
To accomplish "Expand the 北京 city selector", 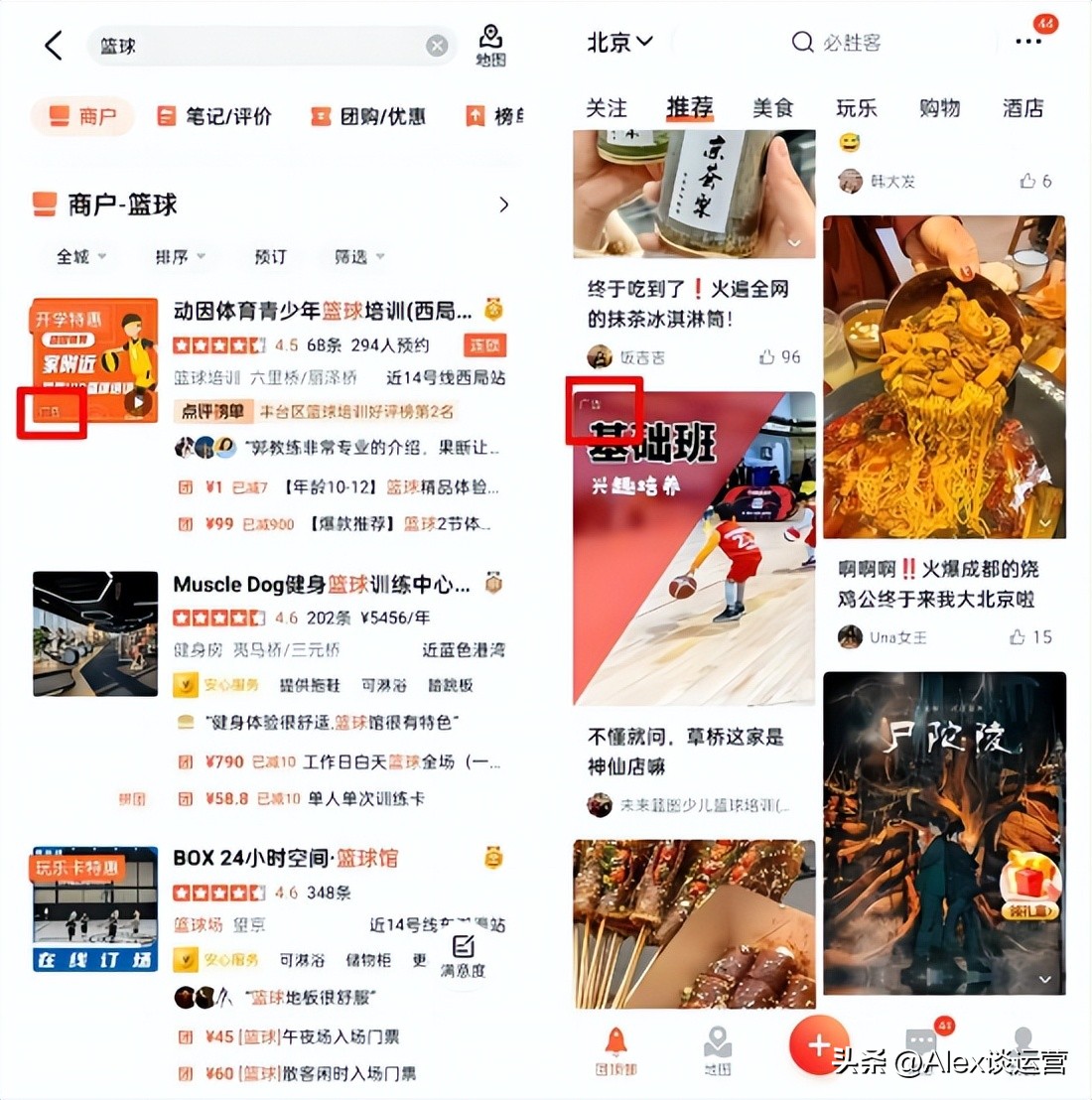I will click(x=618, y=43).
